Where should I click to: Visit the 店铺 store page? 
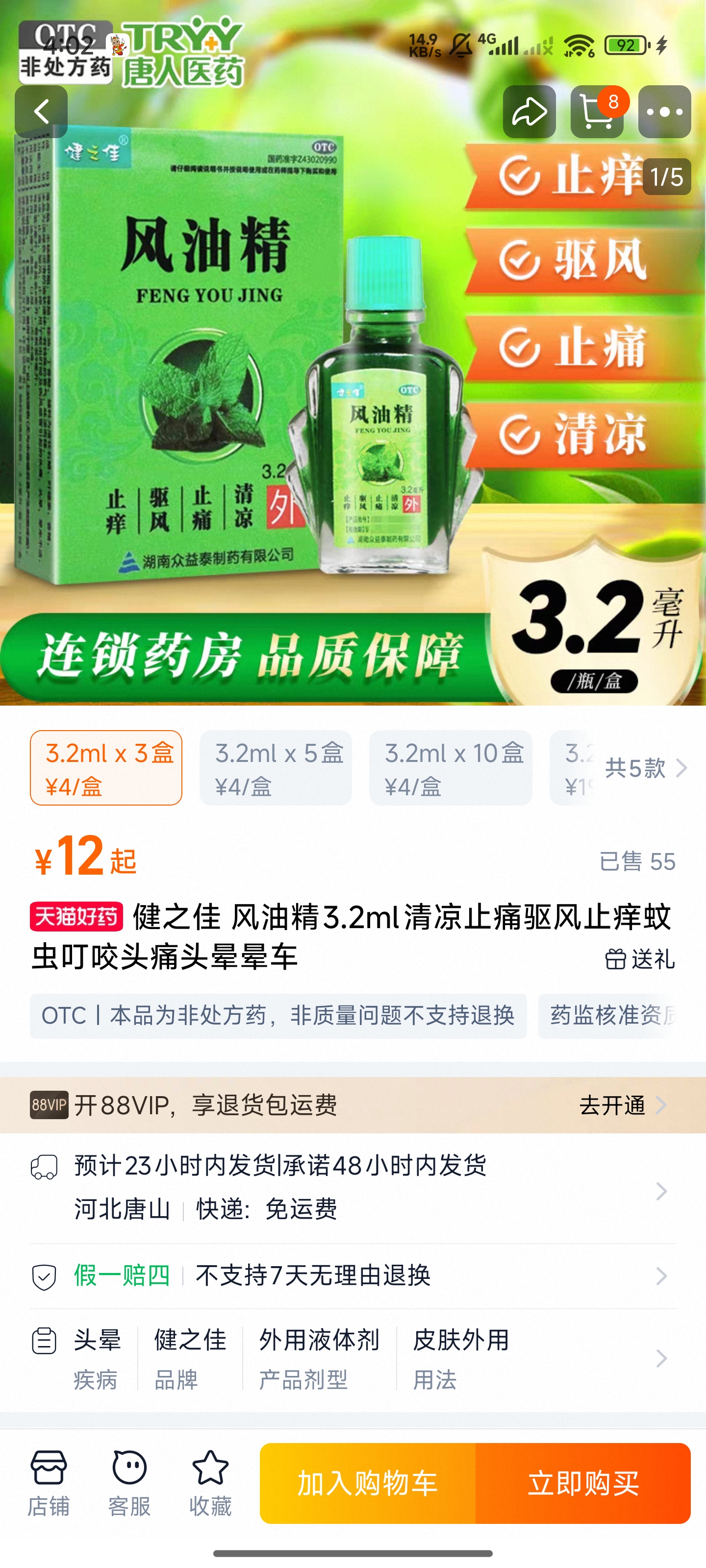[x=49, y=1483]
